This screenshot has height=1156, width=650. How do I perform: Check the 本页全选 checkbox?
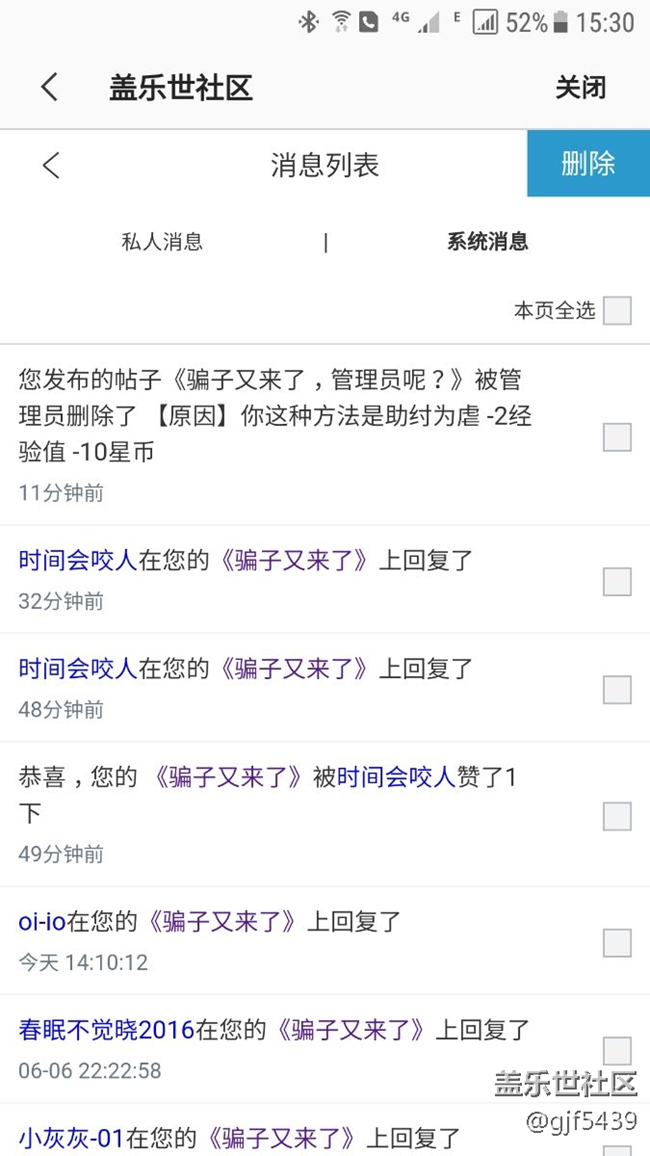click(617, 311)
